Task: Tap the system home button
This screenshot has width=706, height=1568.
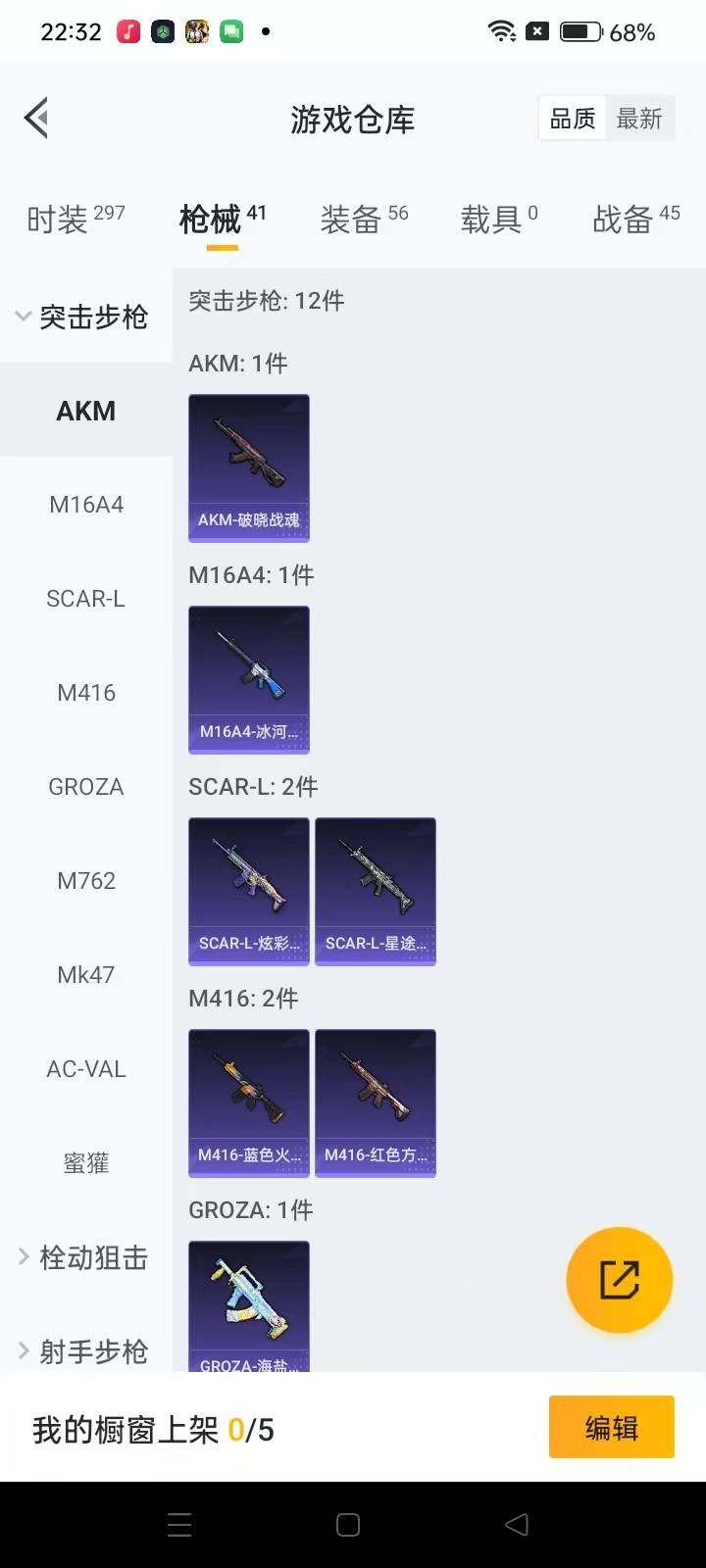Action: tap(348, 1525)
